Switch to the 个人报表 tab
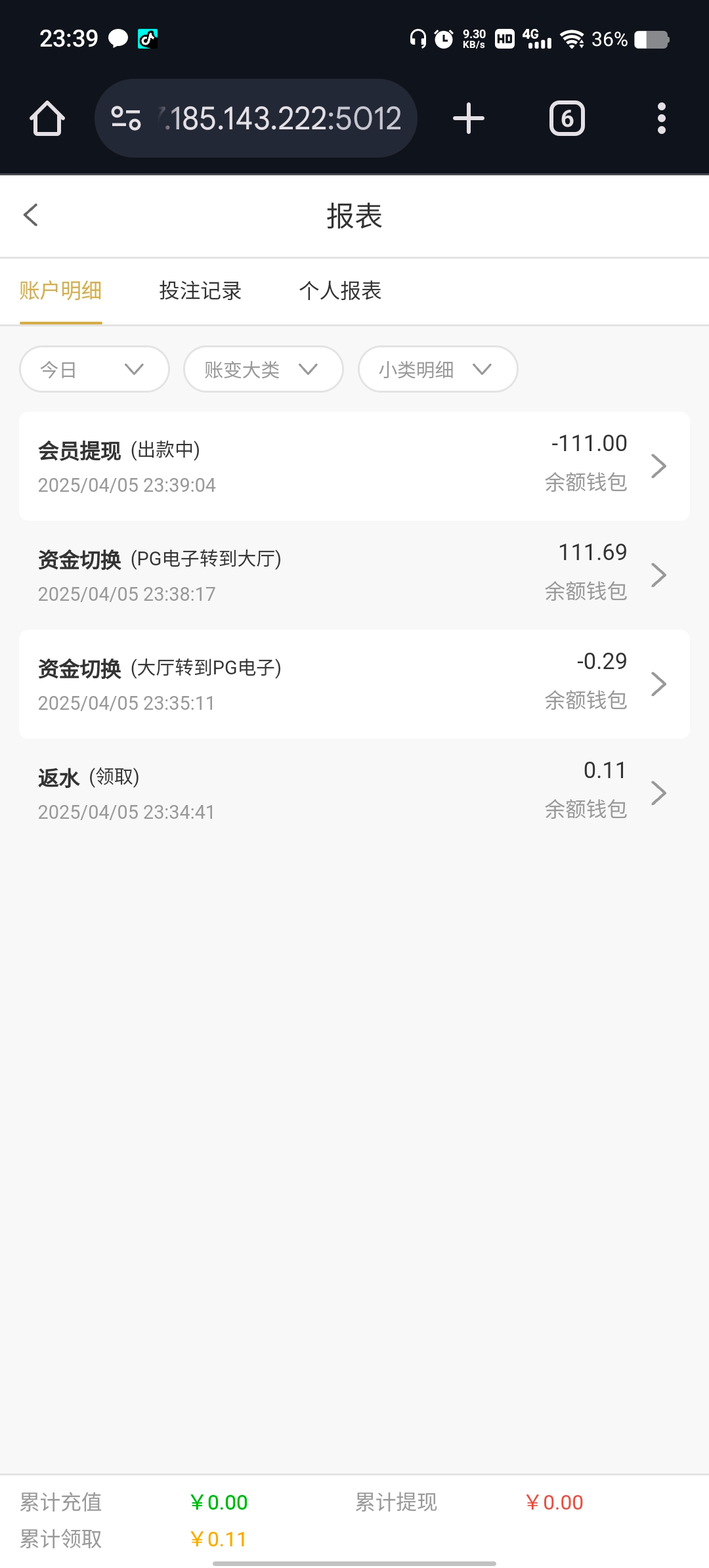This screenshot has height=1568, width=709. [x=341, y=291]
